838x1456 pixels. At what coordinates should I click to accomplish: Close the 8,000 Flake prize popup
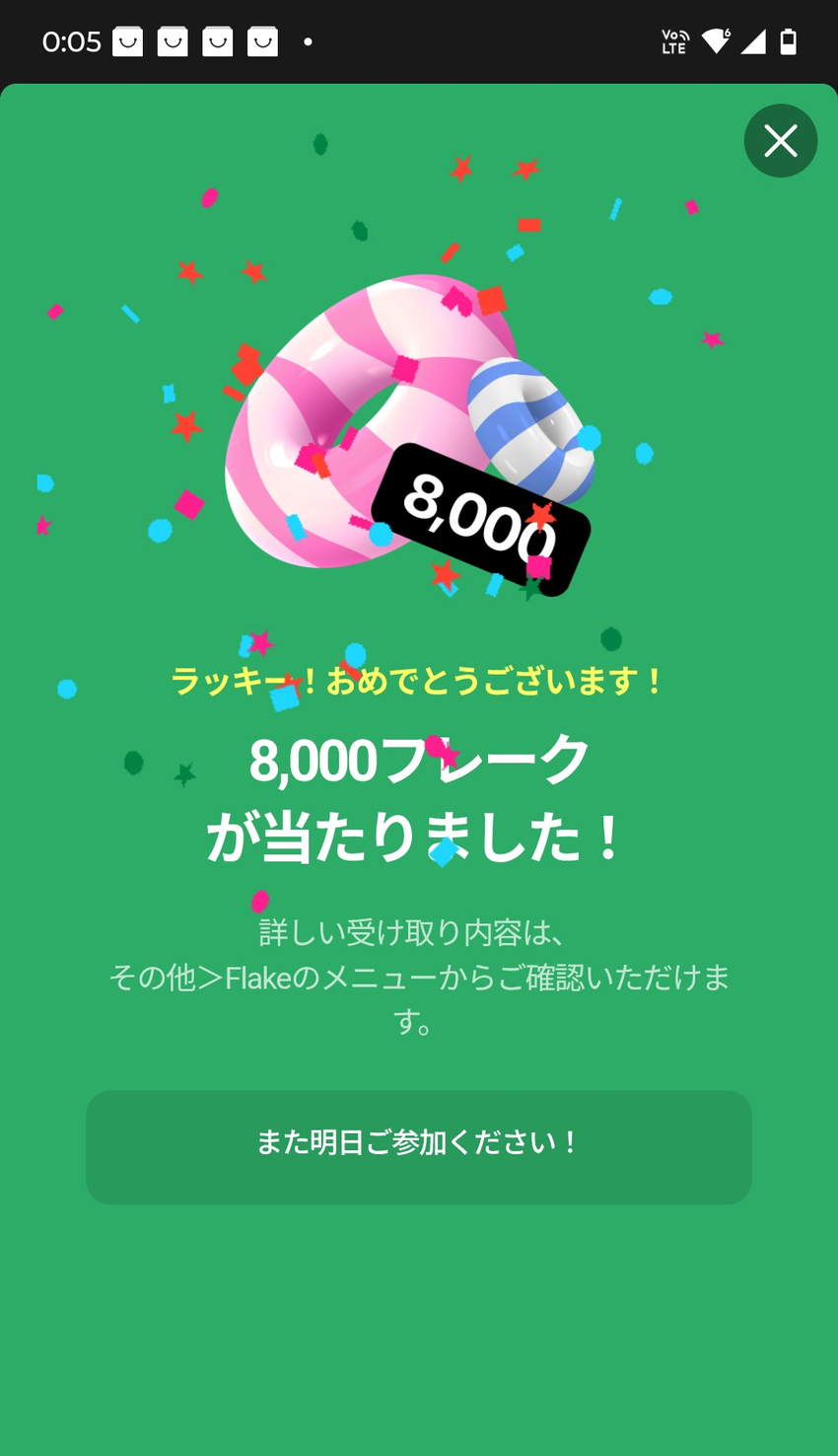pos(780,141)
